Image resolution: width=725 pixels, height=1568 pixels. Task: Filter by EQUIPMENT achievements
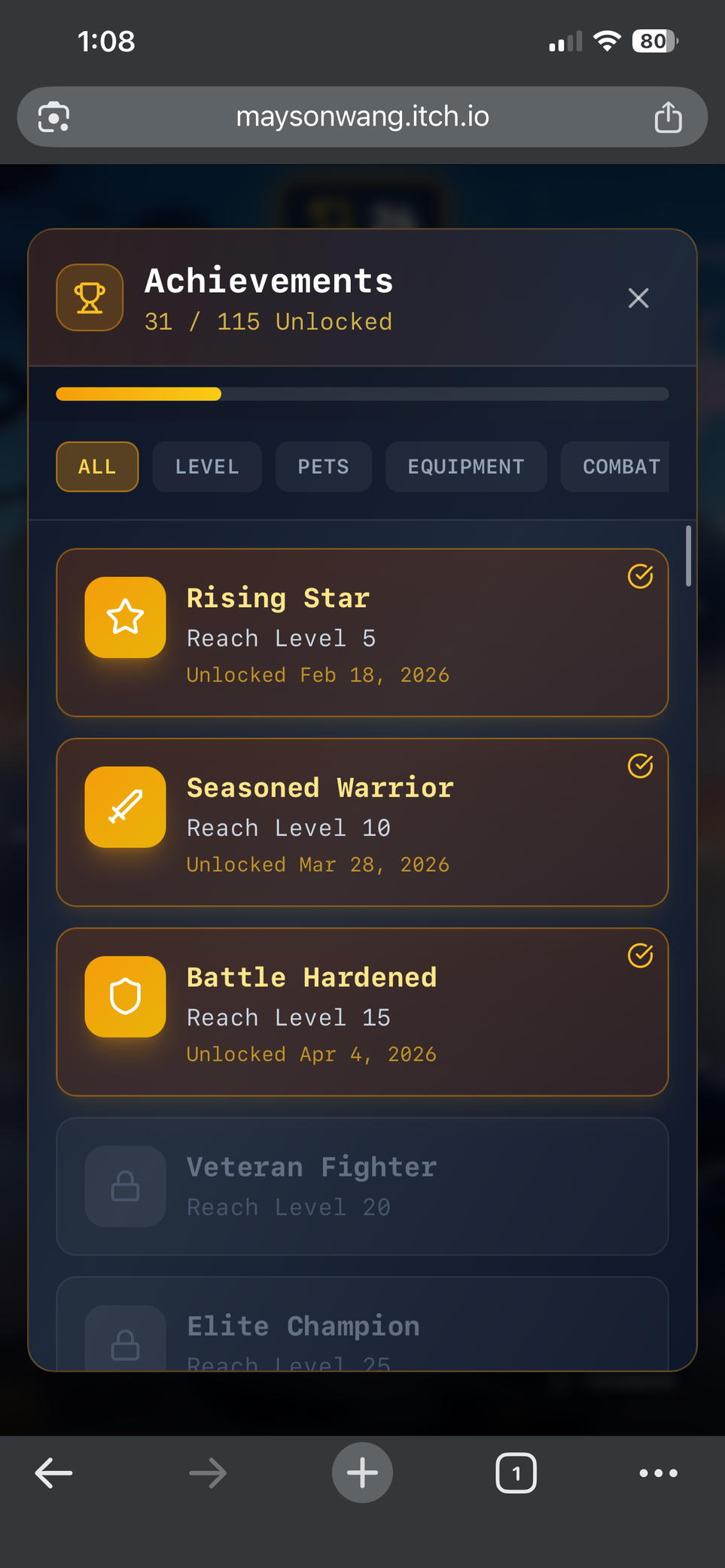pos(466,466)
